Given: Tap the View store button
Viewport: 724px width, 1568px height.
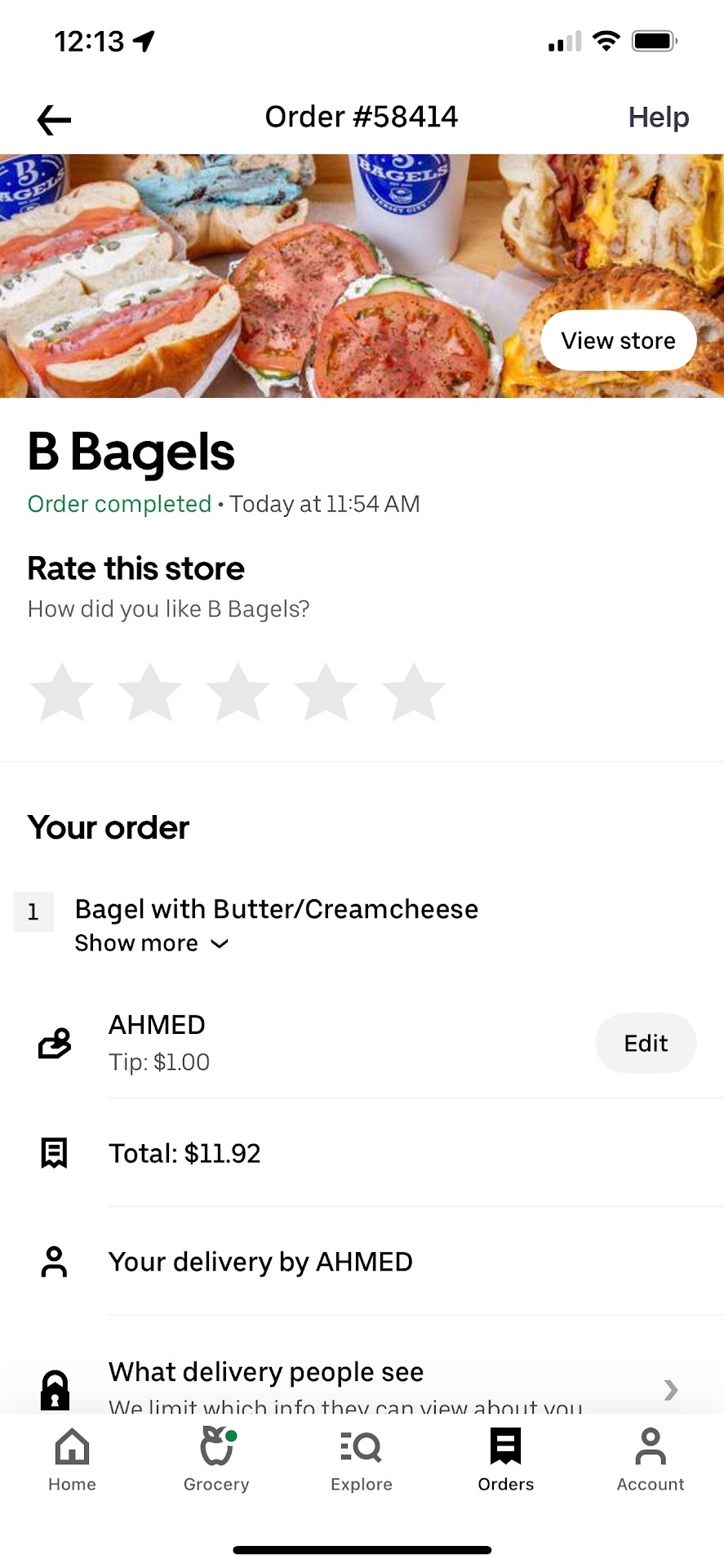Looking at the screenshot, I should click(x=618, y=341).
